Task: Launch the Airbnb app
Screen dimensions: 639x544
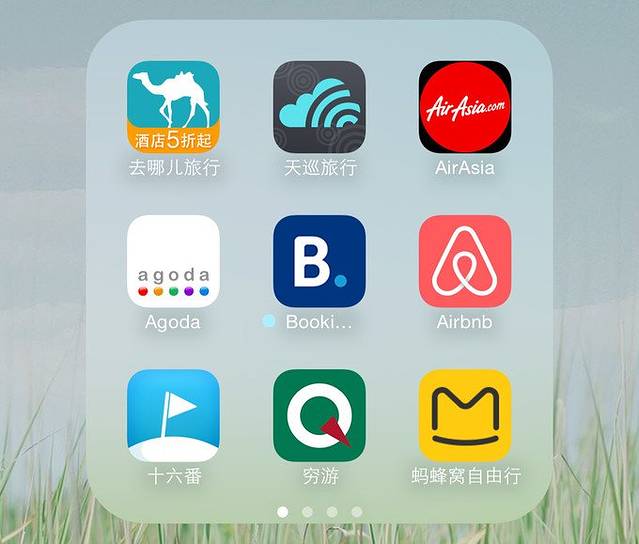Action: pyautogui.click(x=465, y=261)
